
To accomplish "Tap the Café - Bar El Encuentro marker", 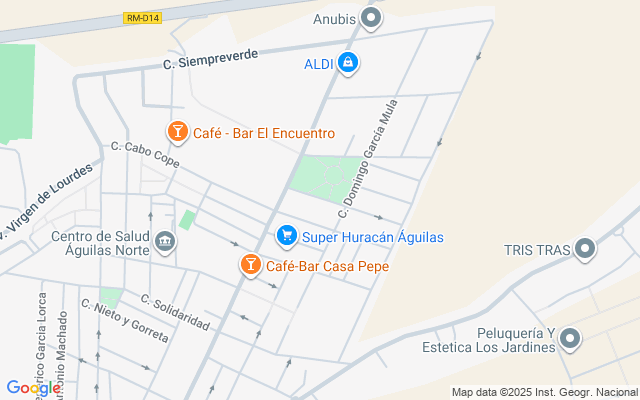I will coord(178,132).
